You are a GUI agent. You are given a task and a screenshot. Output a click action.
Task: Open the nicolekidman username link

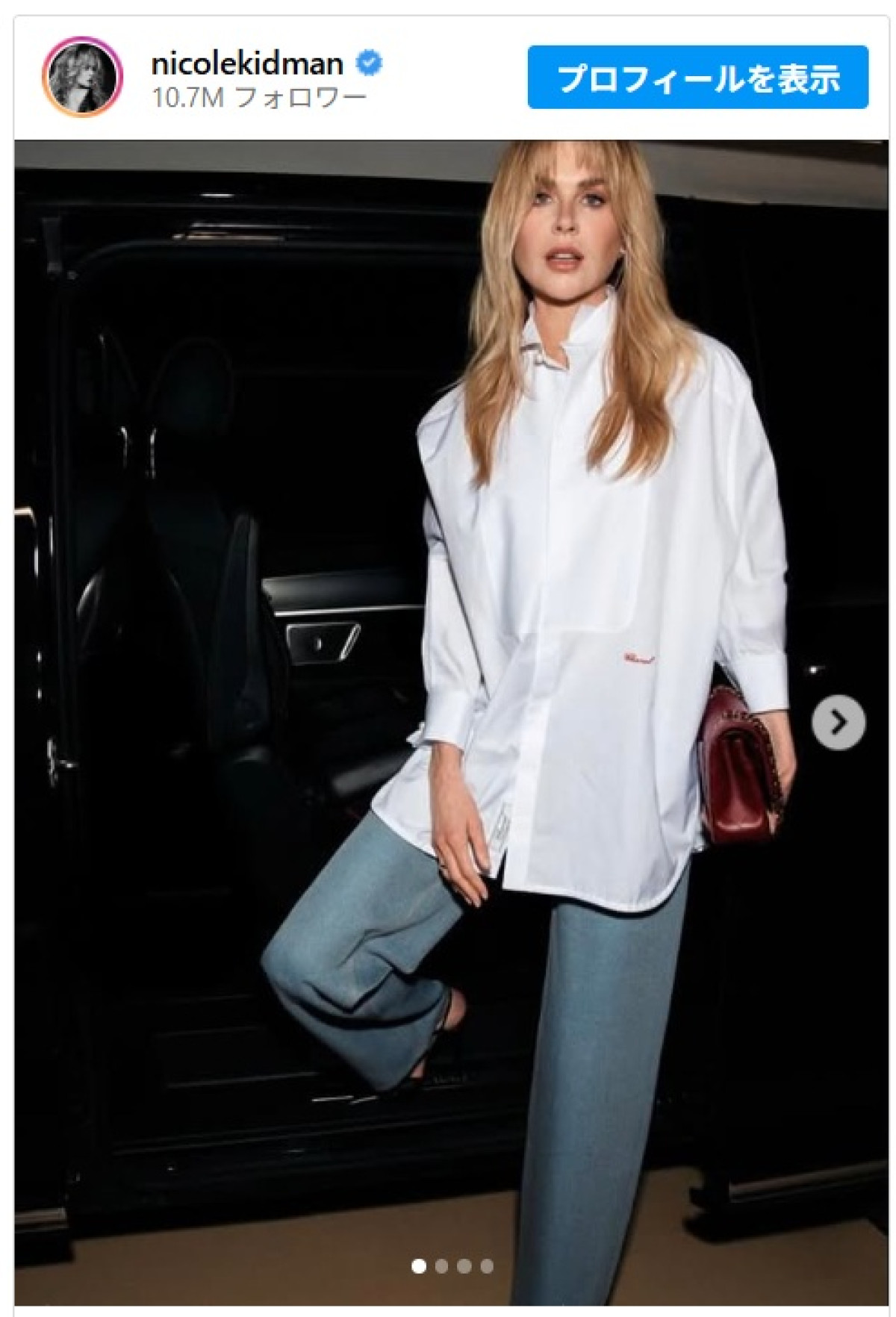[247, 64]
